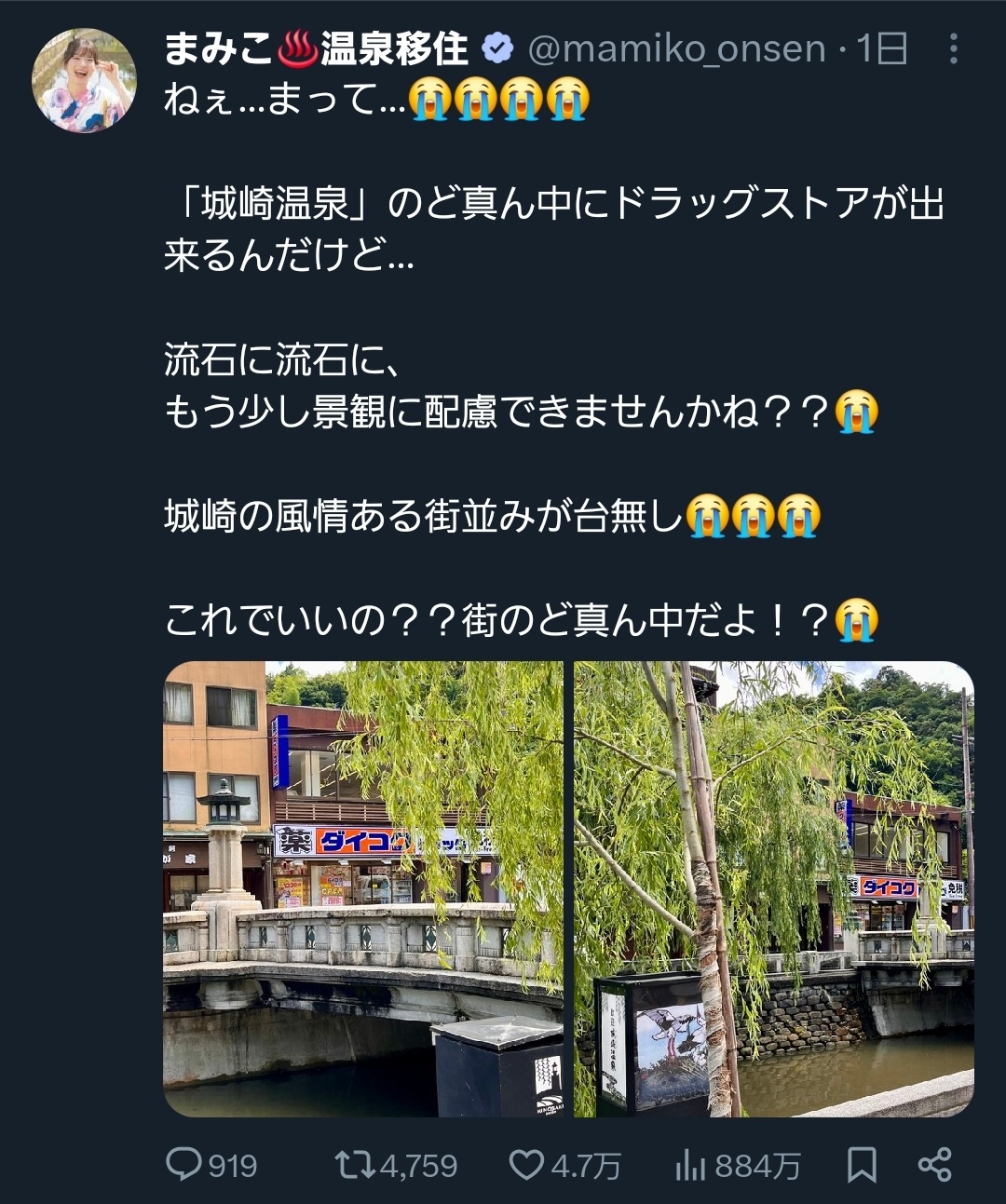Open @mamiko_onsen profile via display name
This screenshot has width=1006, height=1204.
(316, 48)
